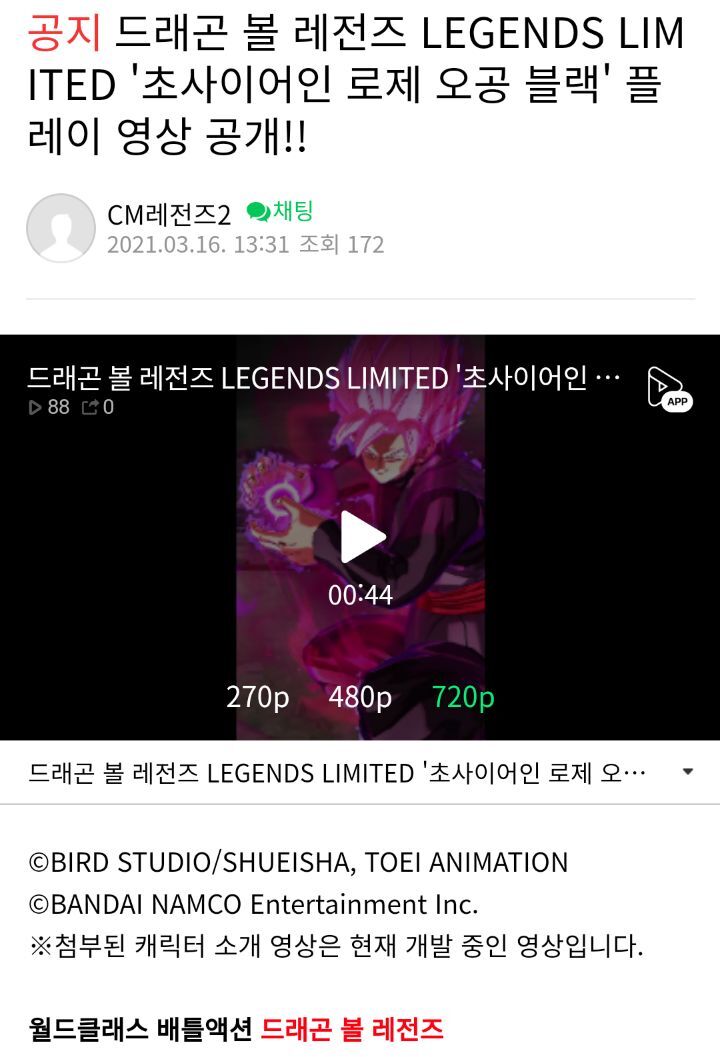Open the red 드래곤 볼 레전즈 link

(x=352, y=1028)
